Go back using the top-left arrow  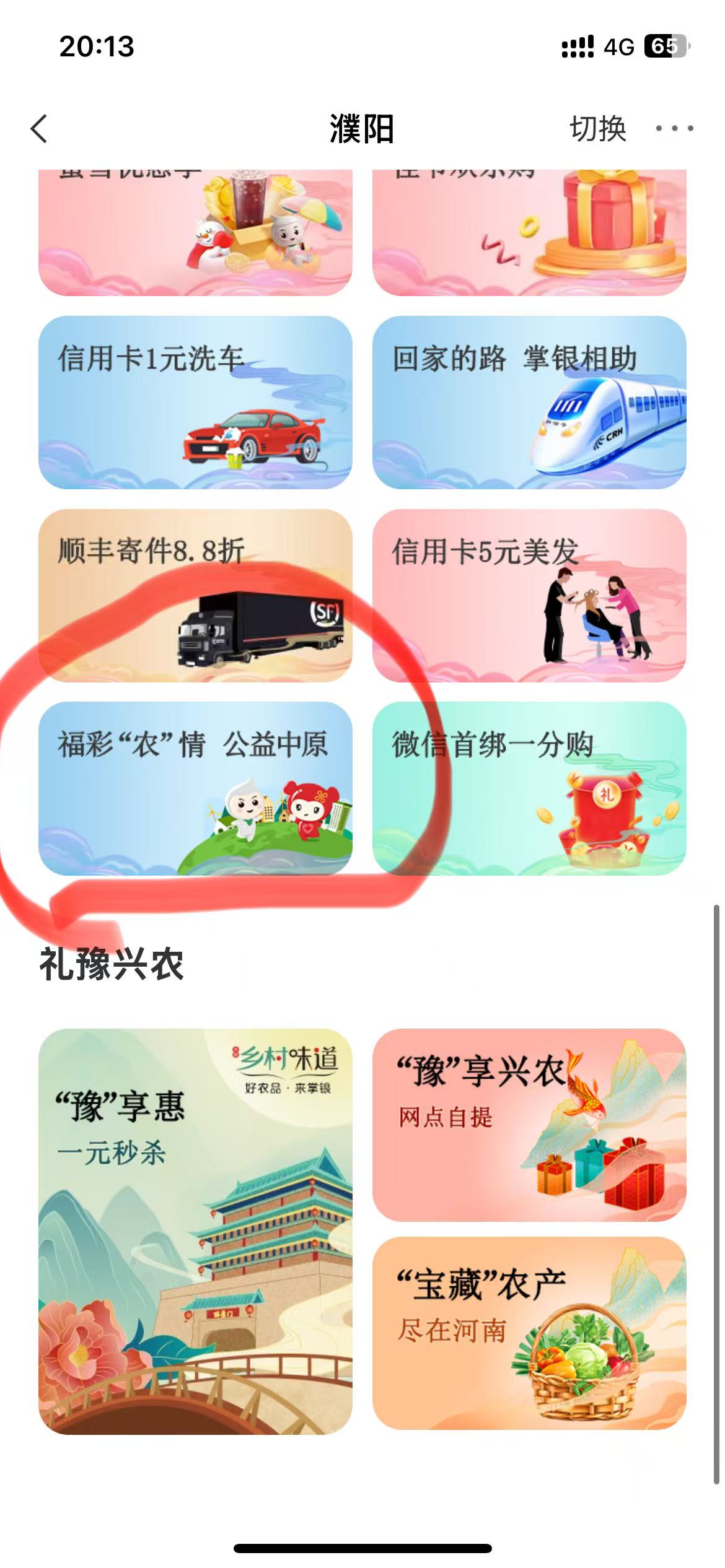[39, 129]
